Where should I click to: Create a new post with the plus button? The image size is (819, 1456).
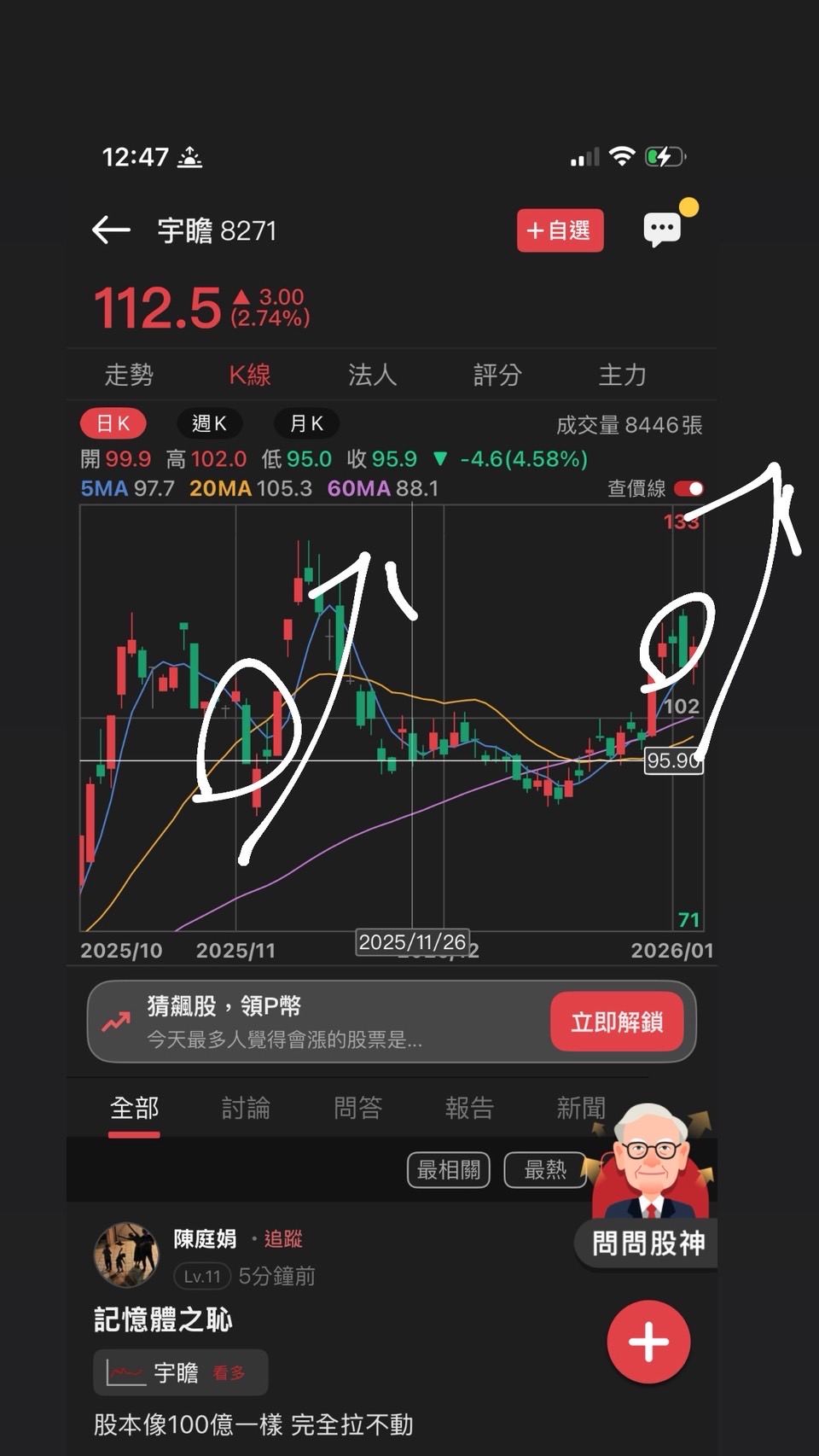point(648,1342)
